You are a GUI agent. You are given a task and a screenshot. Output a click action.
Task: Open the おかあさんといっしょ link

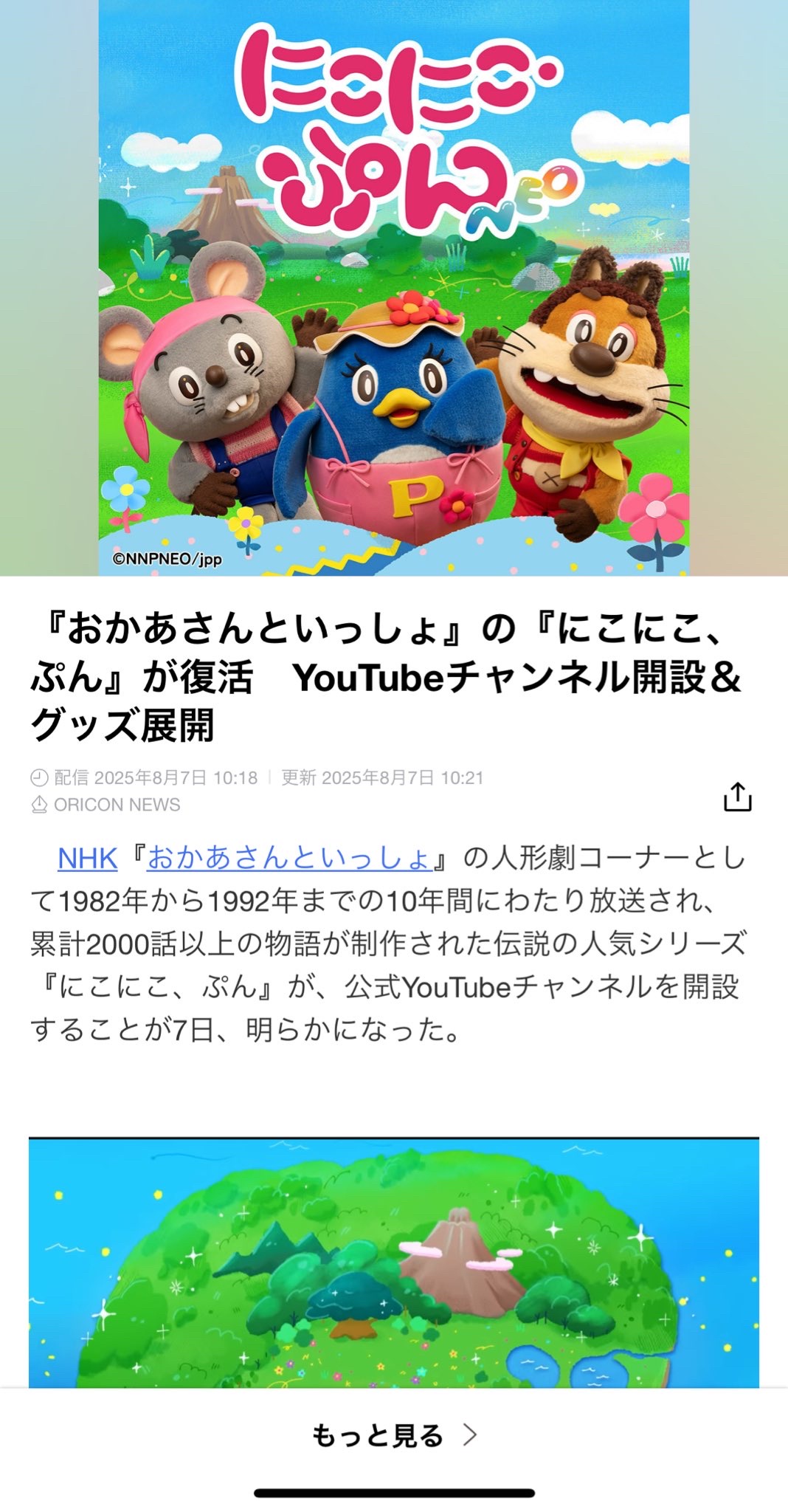[x=289, y=858]
